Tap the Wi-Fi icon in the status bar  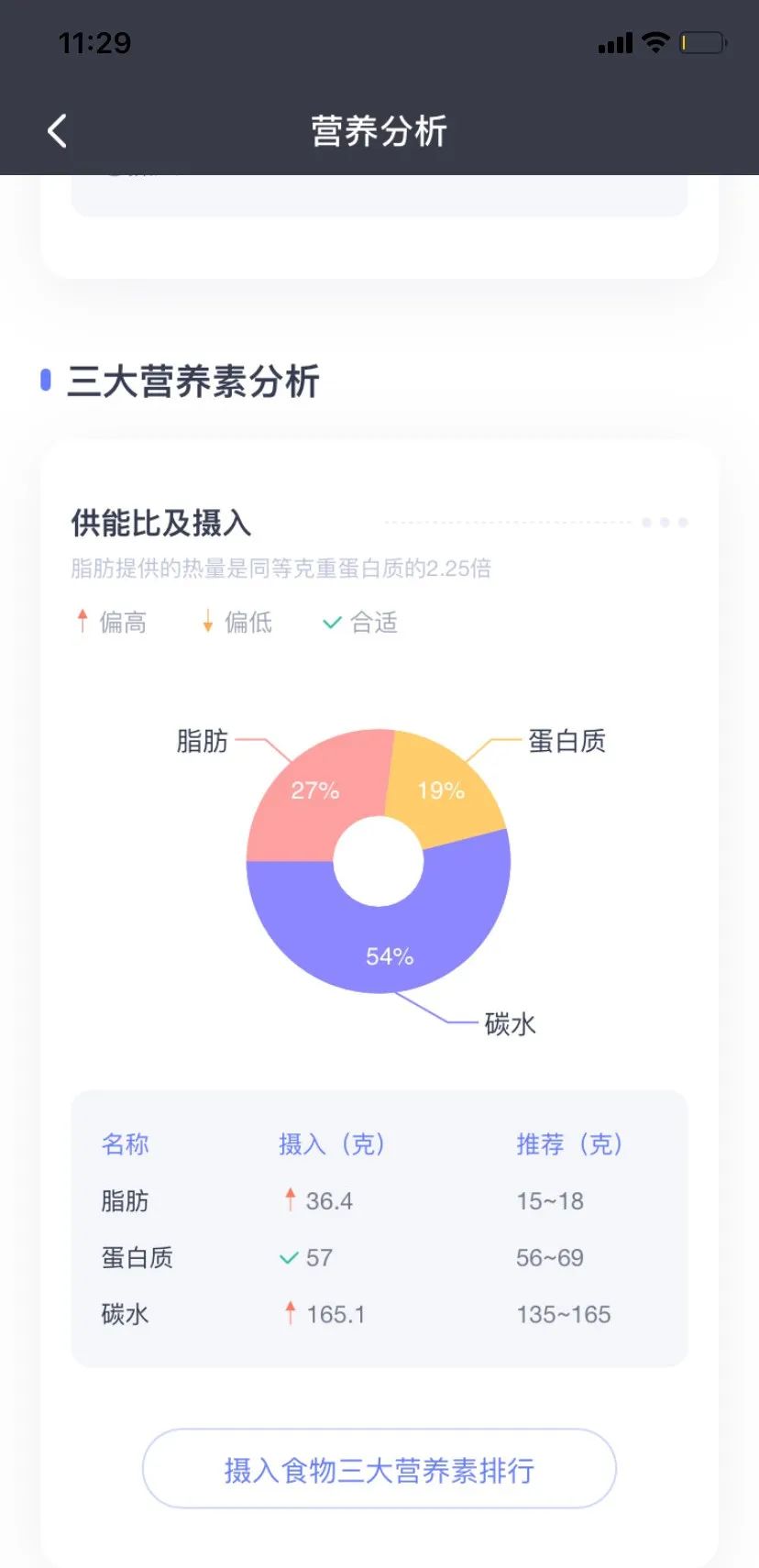coord(656,42)
